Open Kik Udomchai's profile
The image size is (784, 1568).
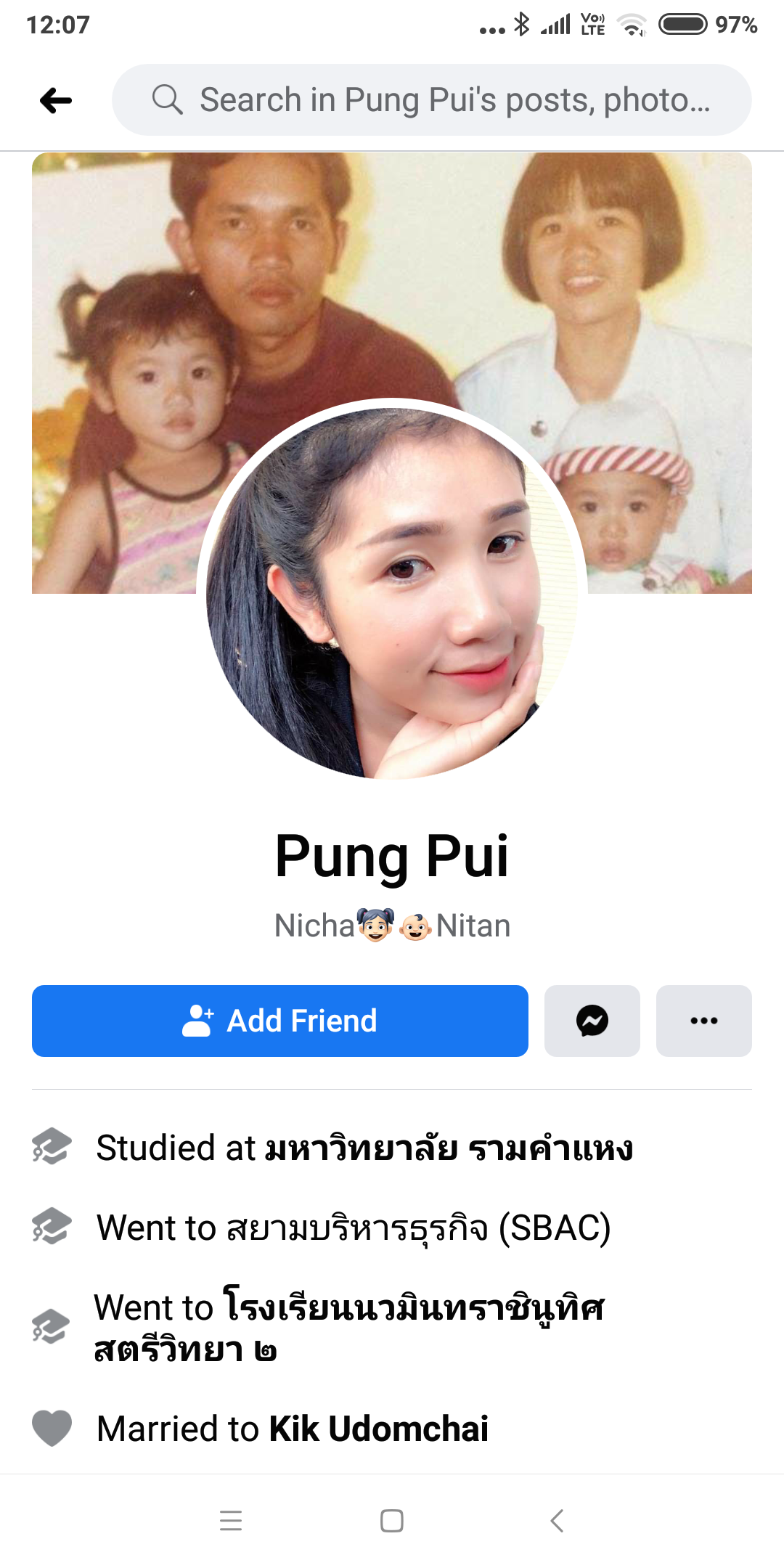tap(378, 1429)
